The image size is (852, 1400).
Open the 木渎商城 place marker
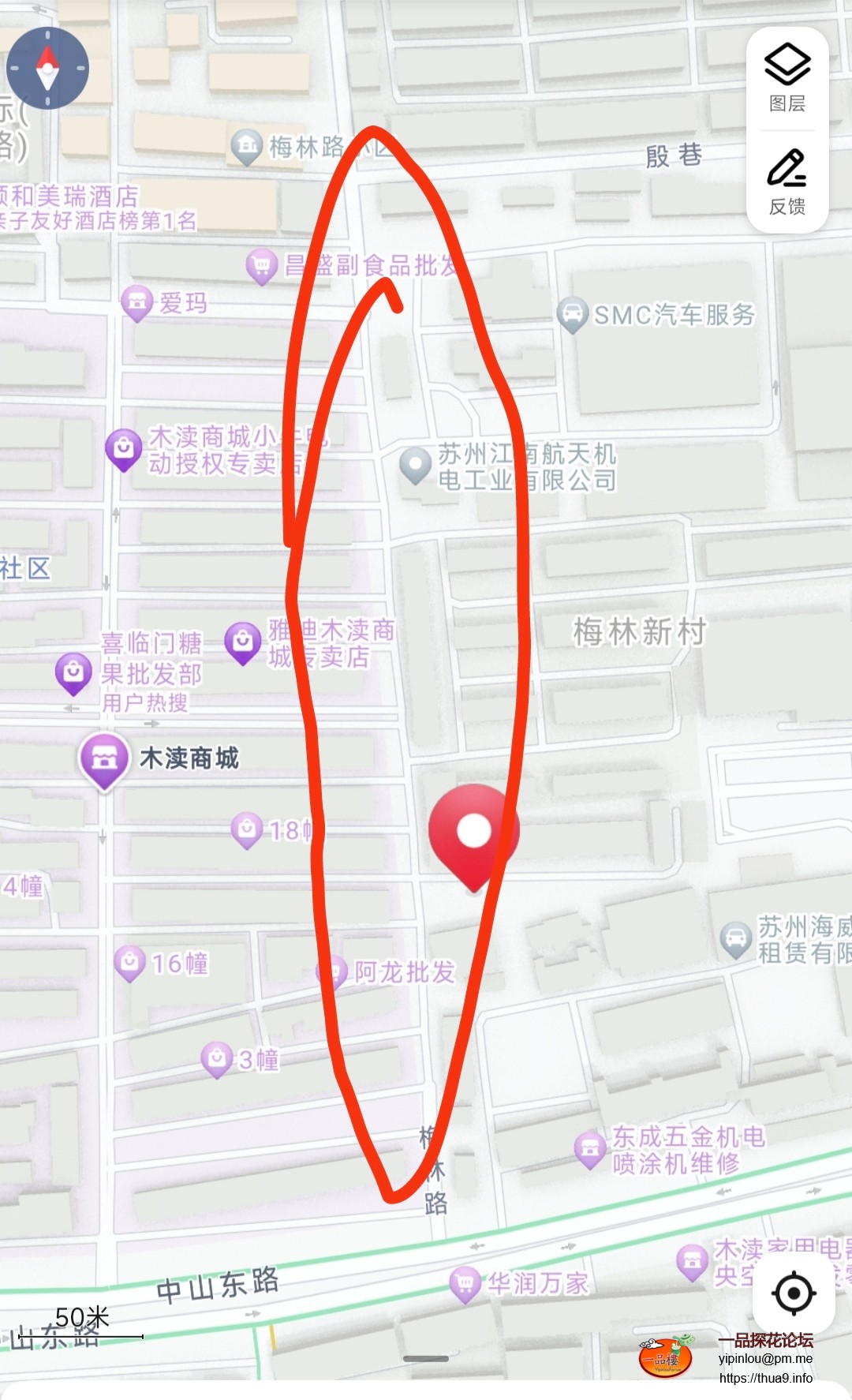point(104,759)
